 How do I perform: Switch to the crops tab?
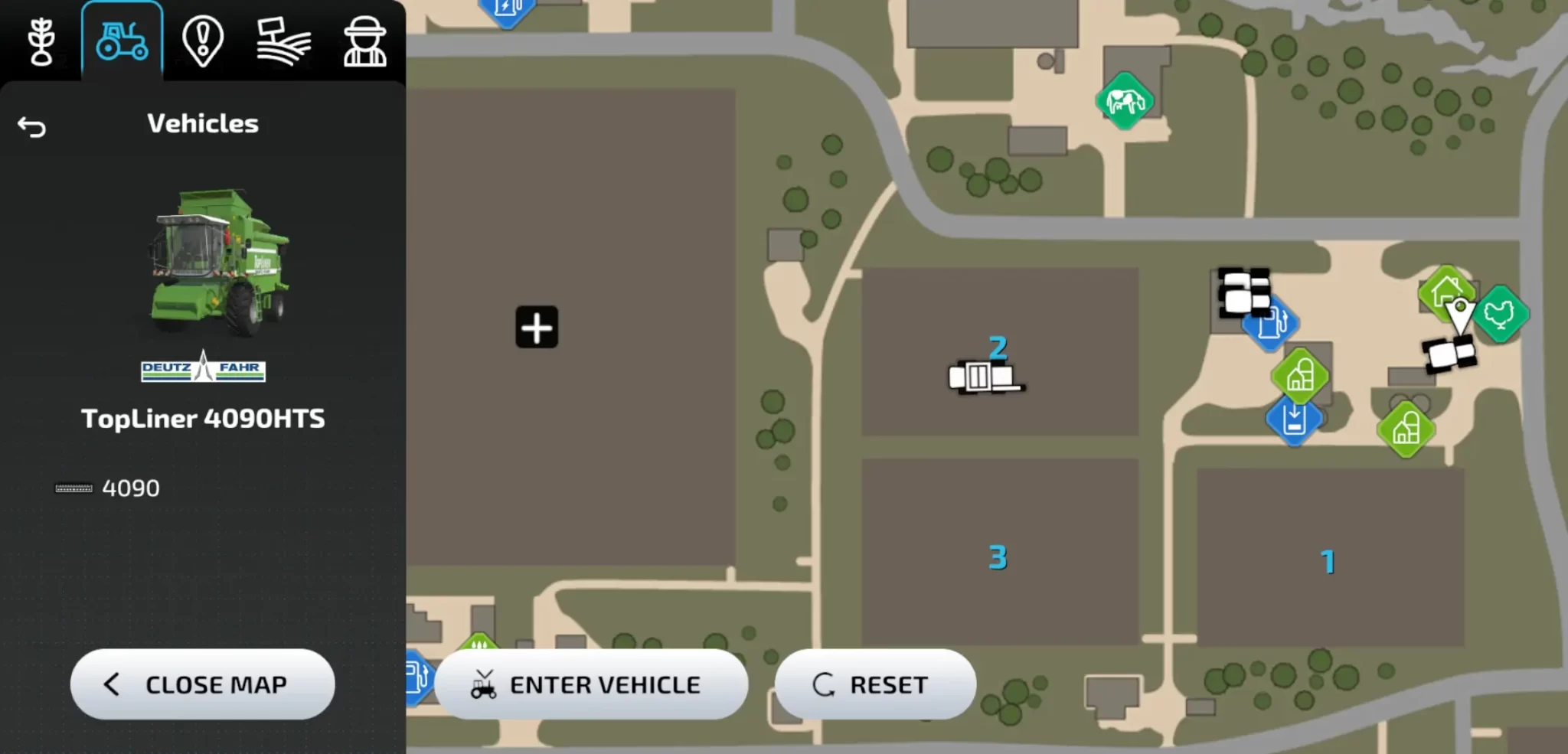pos(41,41)
